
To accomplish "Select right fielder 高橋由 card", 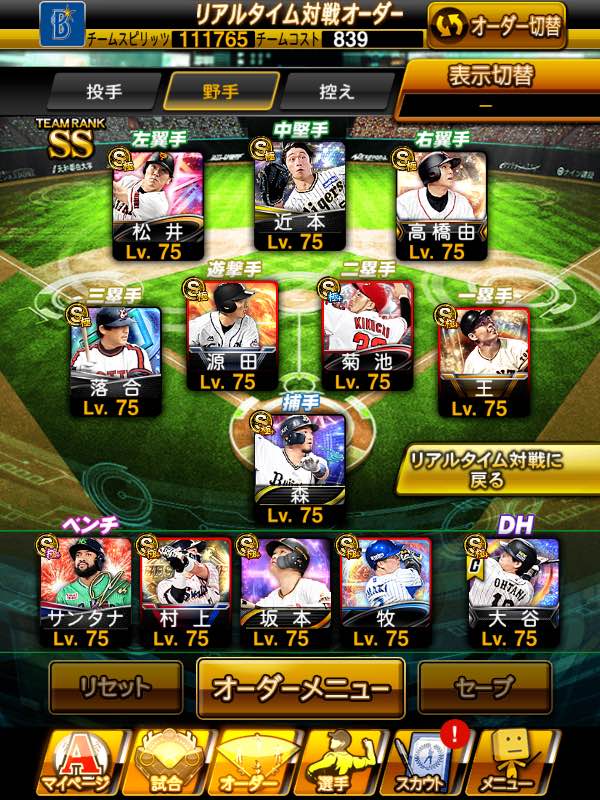I will [441, 205].
